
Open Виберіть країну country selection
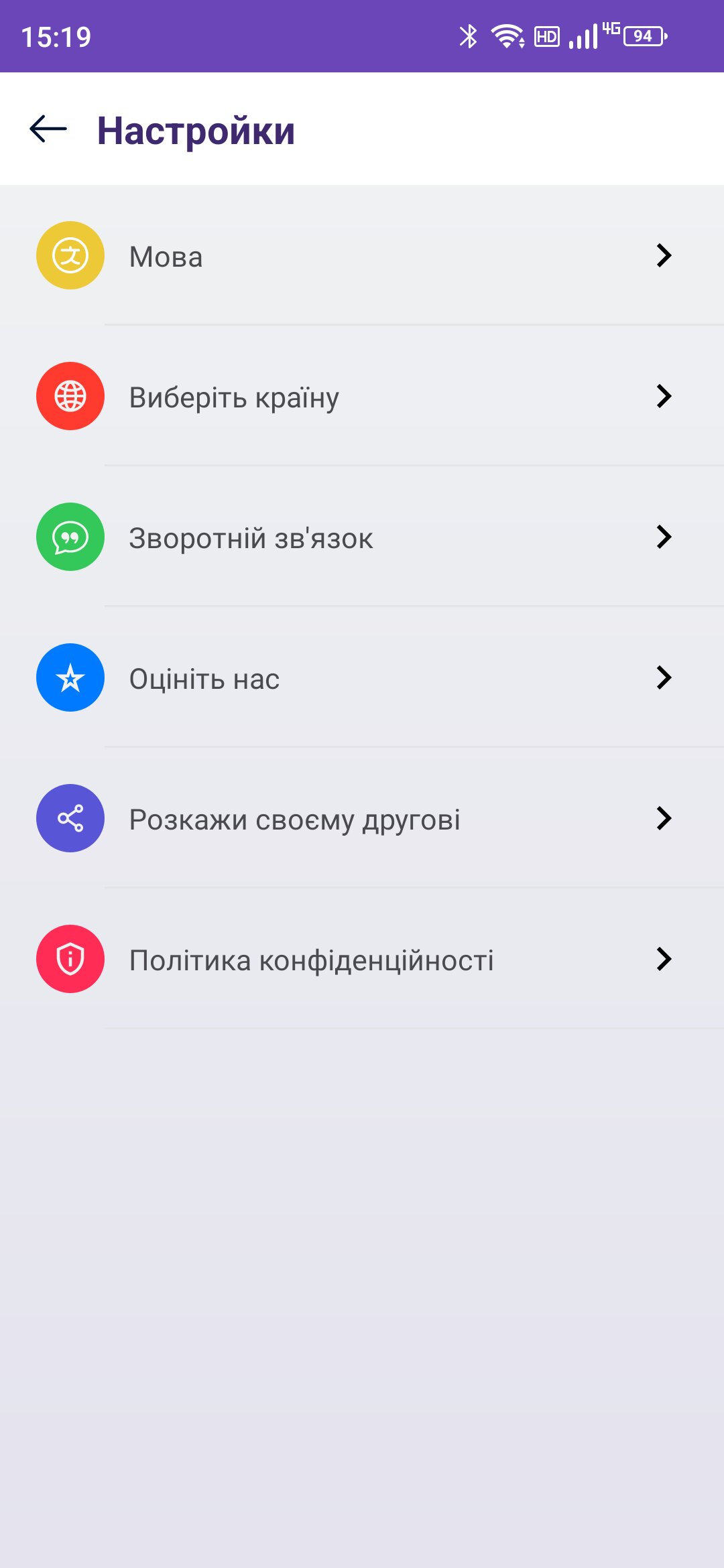point(362,397)
